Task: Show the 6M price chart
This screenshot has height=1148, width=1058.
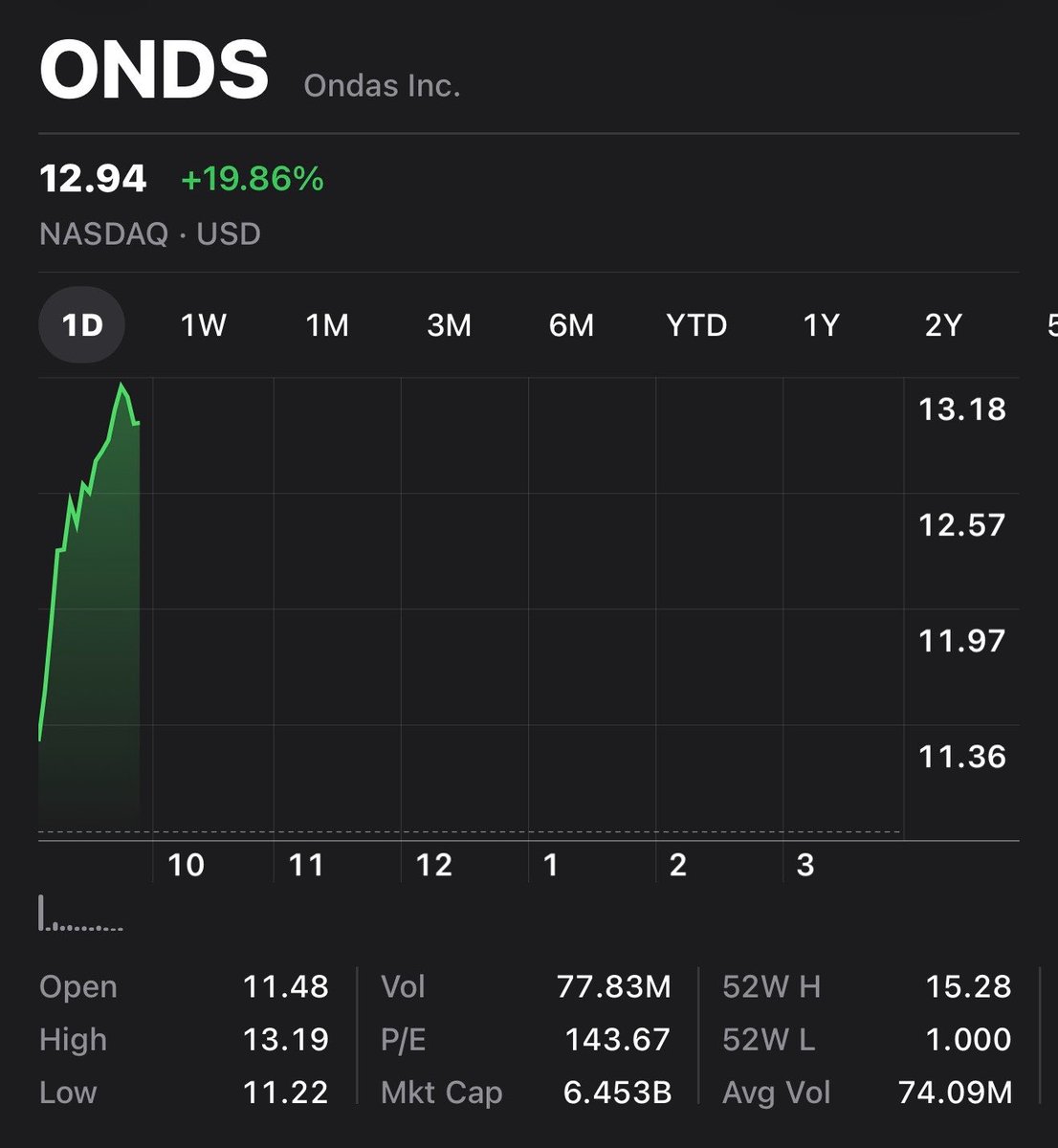Action: coord(571,325)
